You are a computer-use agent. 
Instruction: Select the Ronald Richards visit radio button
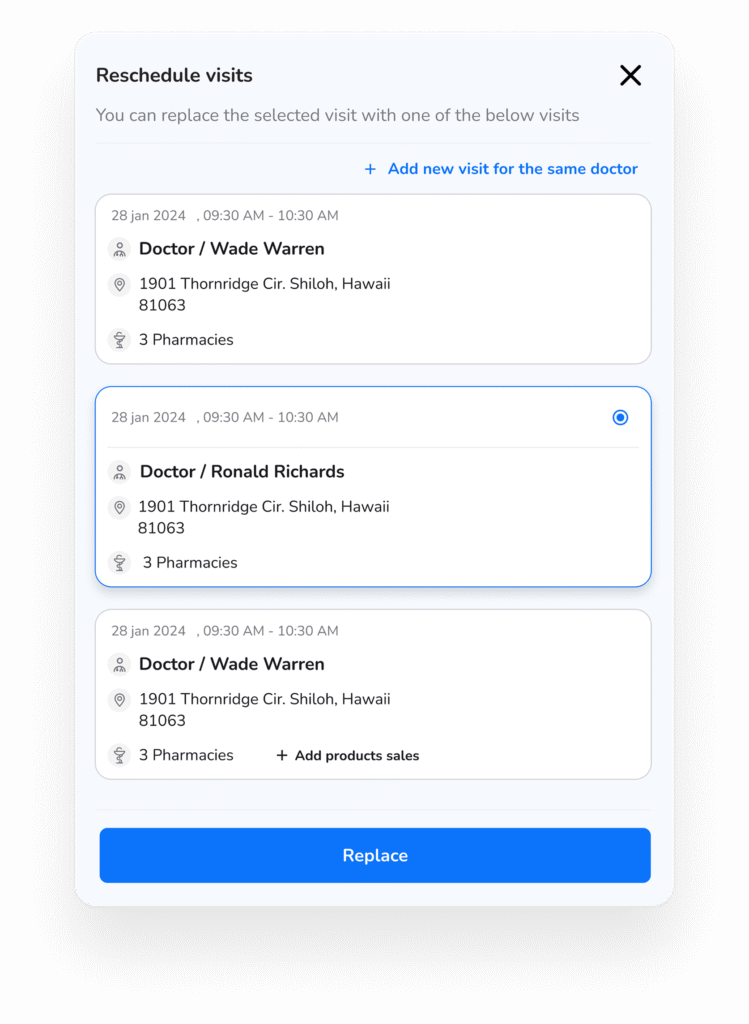tap(620, 418)
